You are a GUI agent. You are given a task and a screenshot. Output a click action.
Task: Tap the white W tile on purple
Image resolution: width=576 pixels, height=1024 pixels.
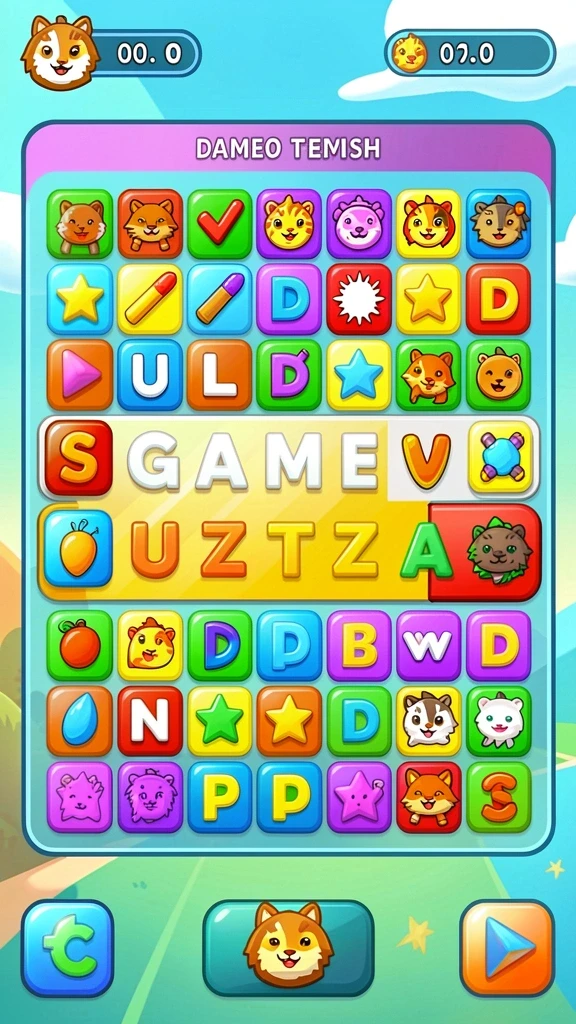[x=428, y=645]
